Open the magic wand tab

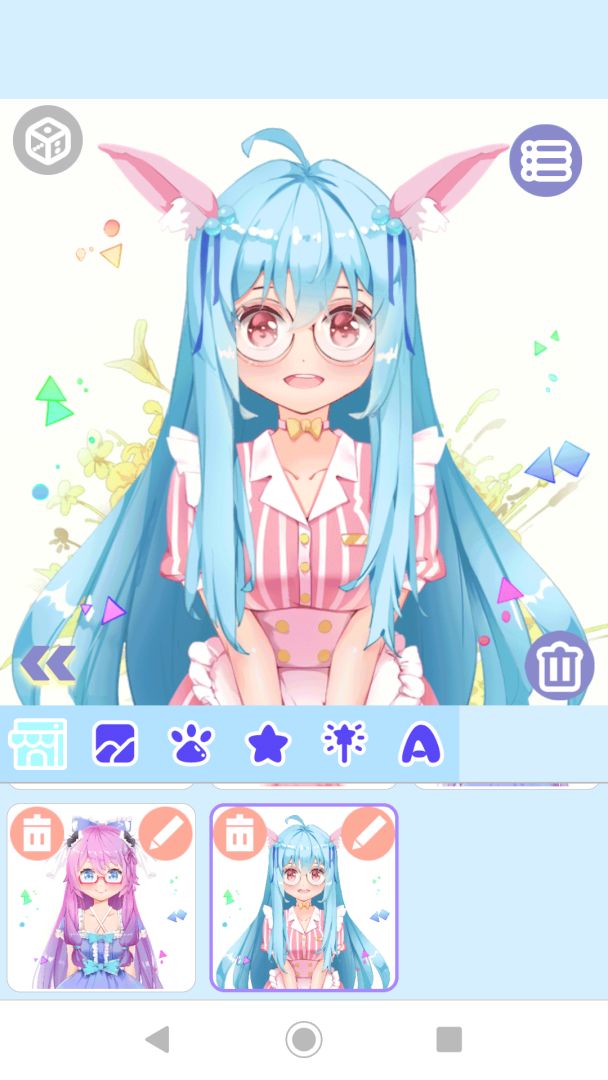[344, 744]
